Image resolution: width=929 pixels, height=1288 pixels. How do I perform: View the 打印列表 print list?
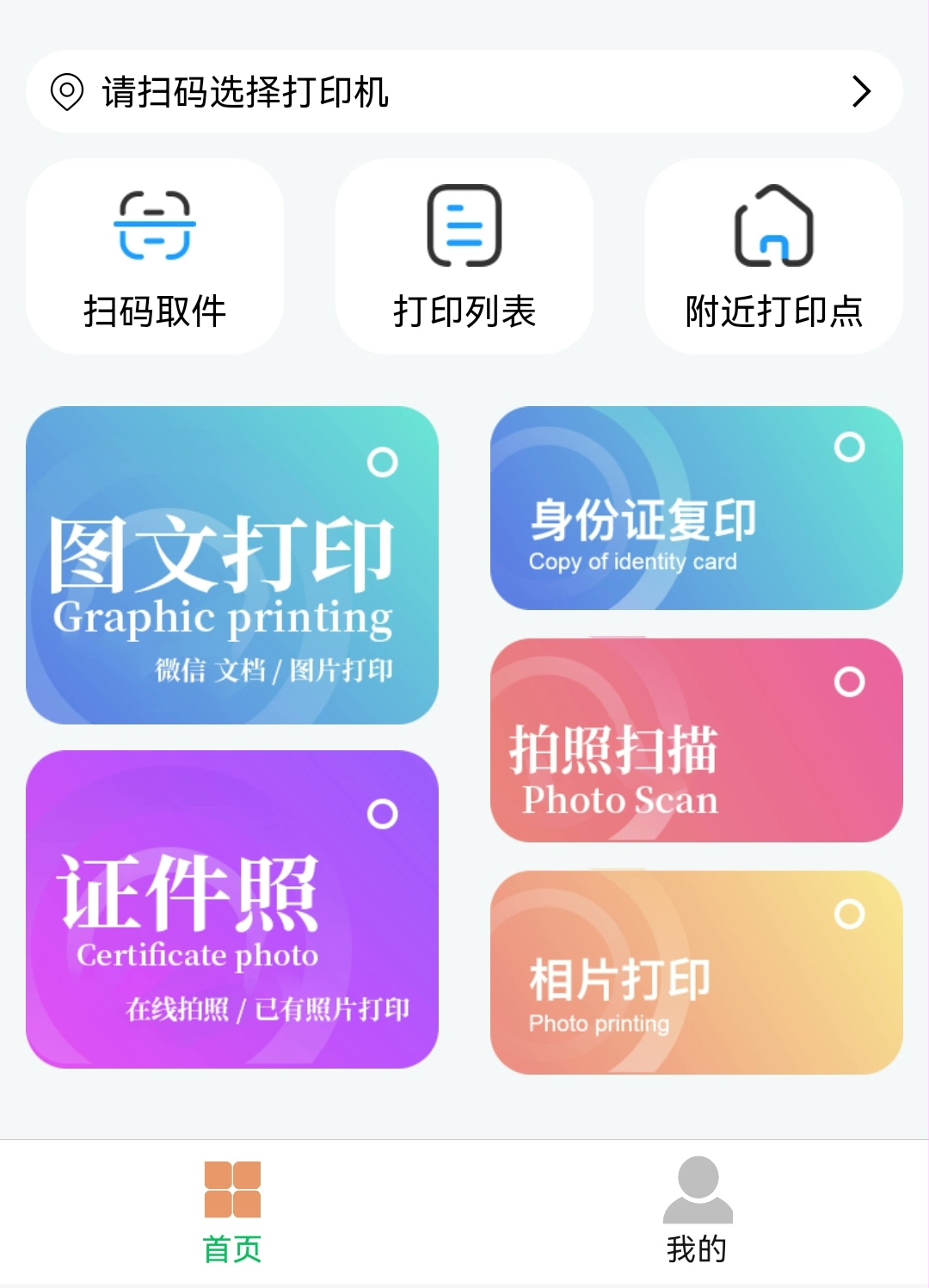pos(464,256)
